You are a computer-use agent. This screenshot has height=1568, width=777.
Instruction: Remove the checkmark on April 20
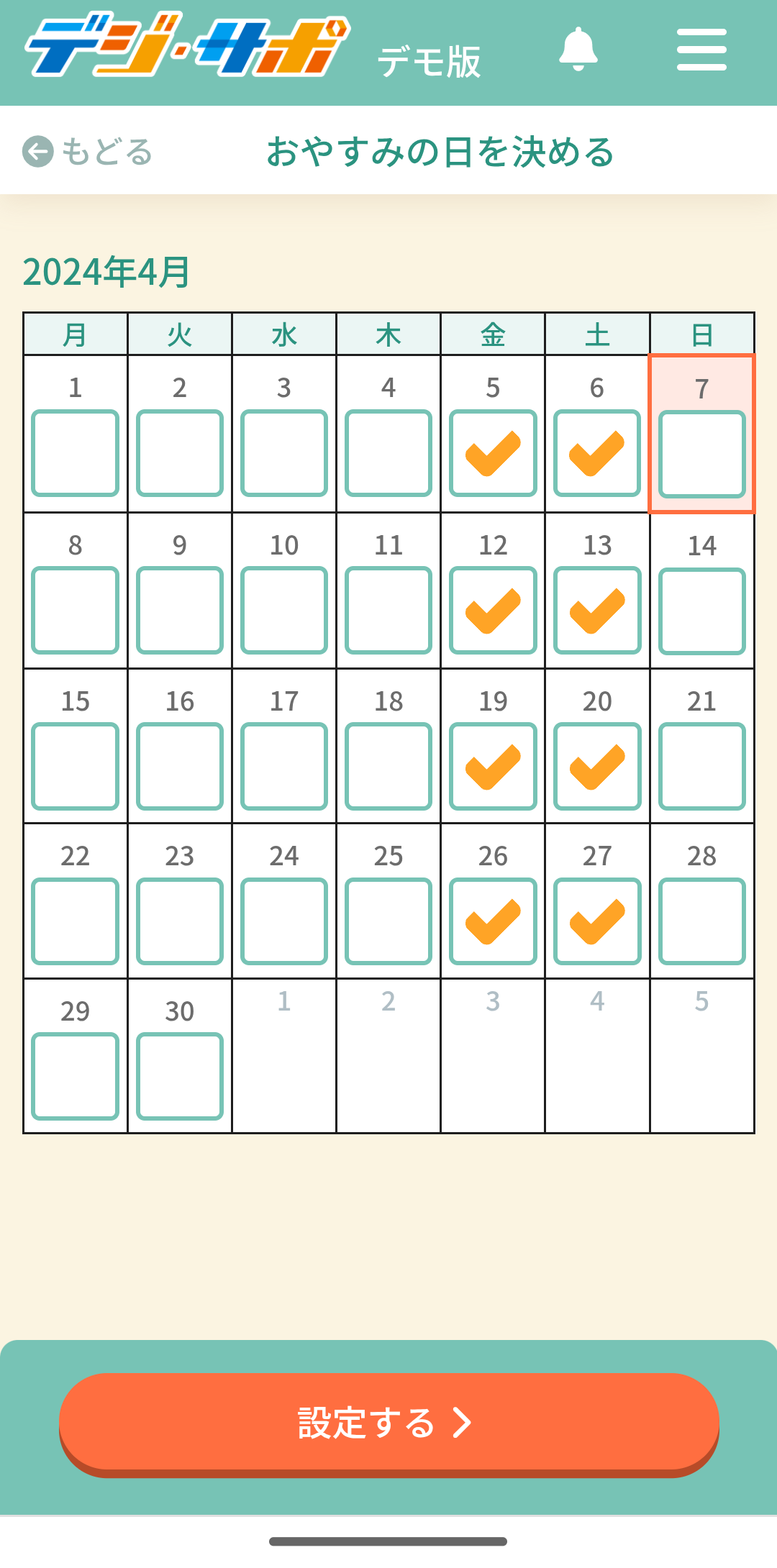(597, 766)
